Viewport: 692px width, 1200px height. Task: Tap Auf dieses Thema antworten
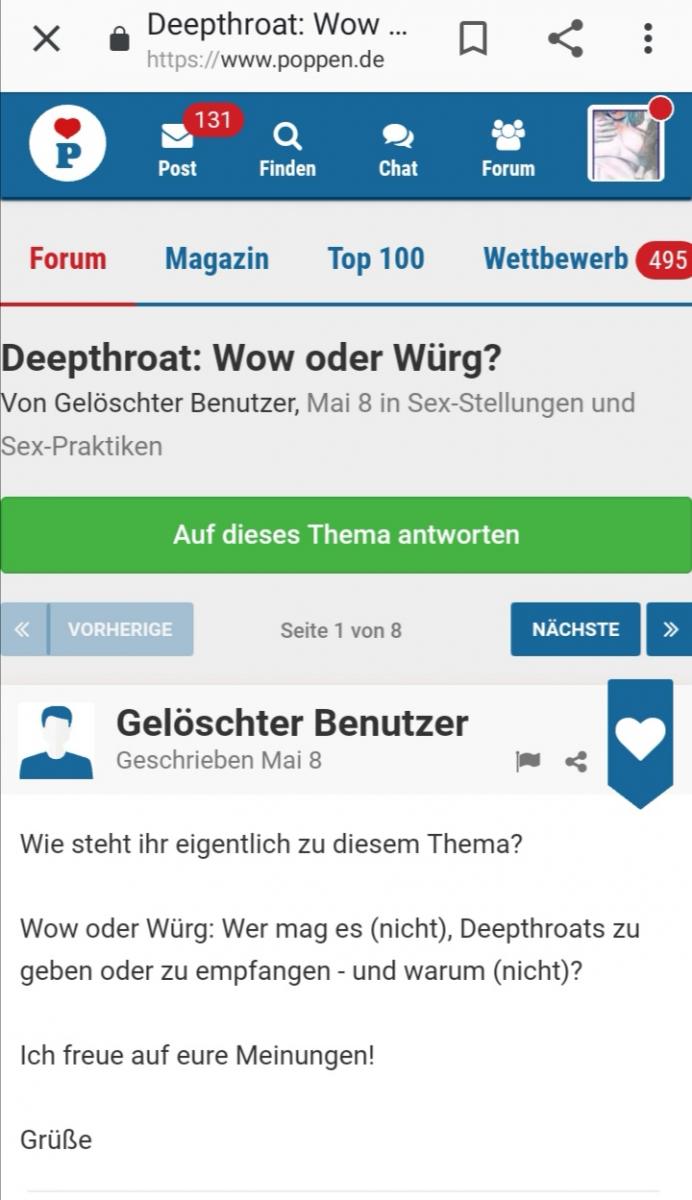[346, 535]
